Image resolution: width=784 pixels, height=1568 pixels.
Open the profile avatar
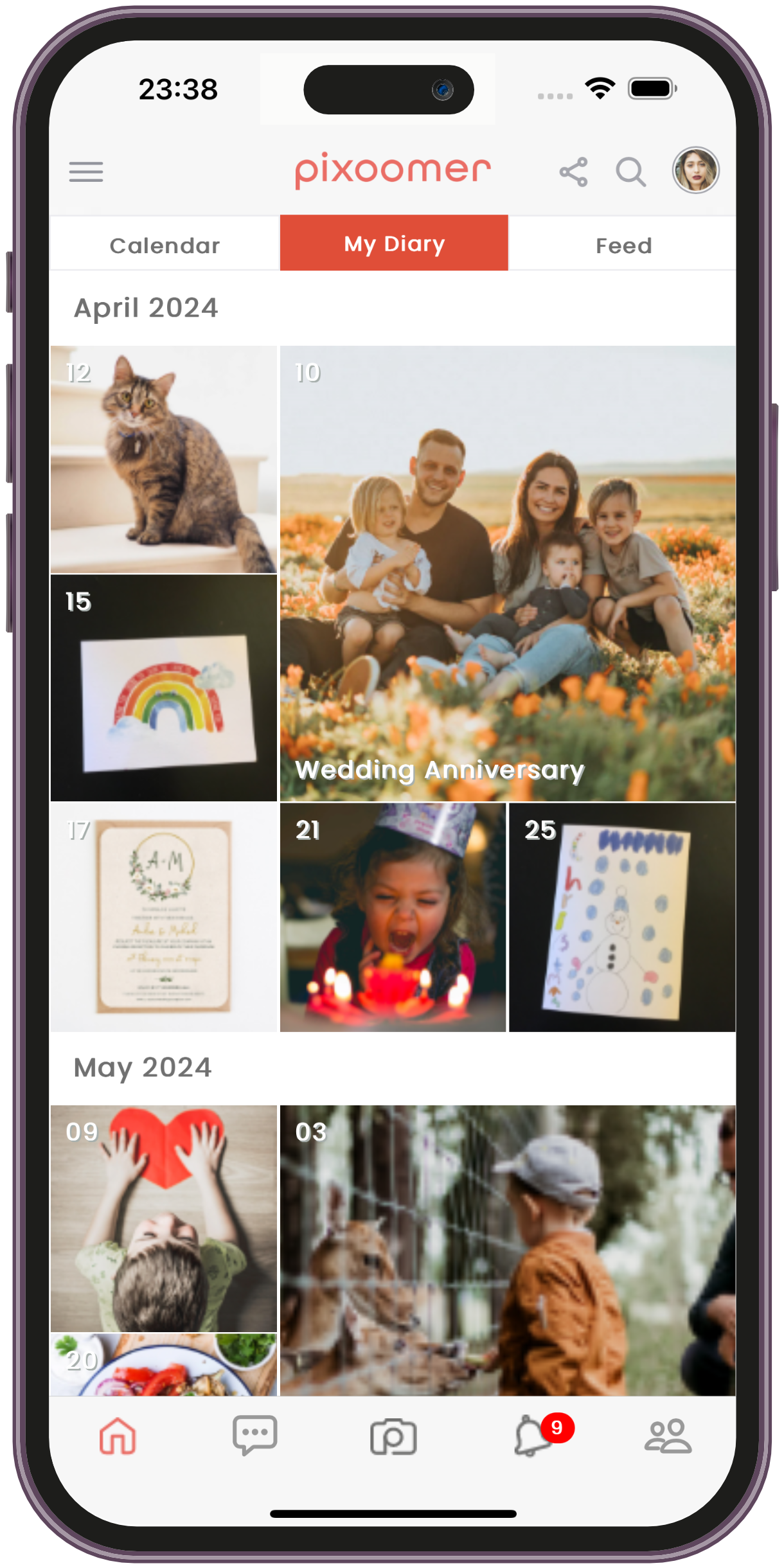[695, 171]
